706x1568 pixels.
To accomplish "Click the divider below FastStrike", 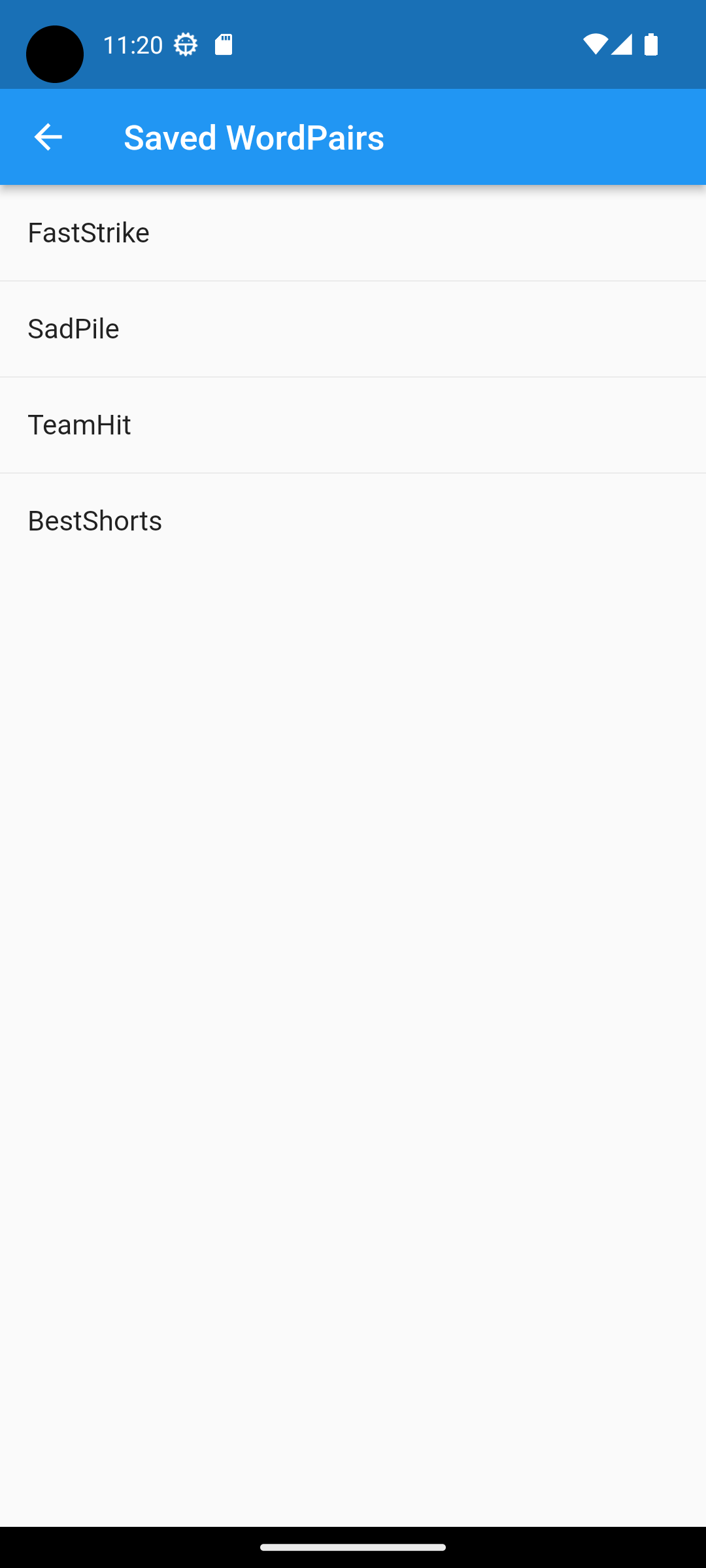I will click(x=353, y=281).
